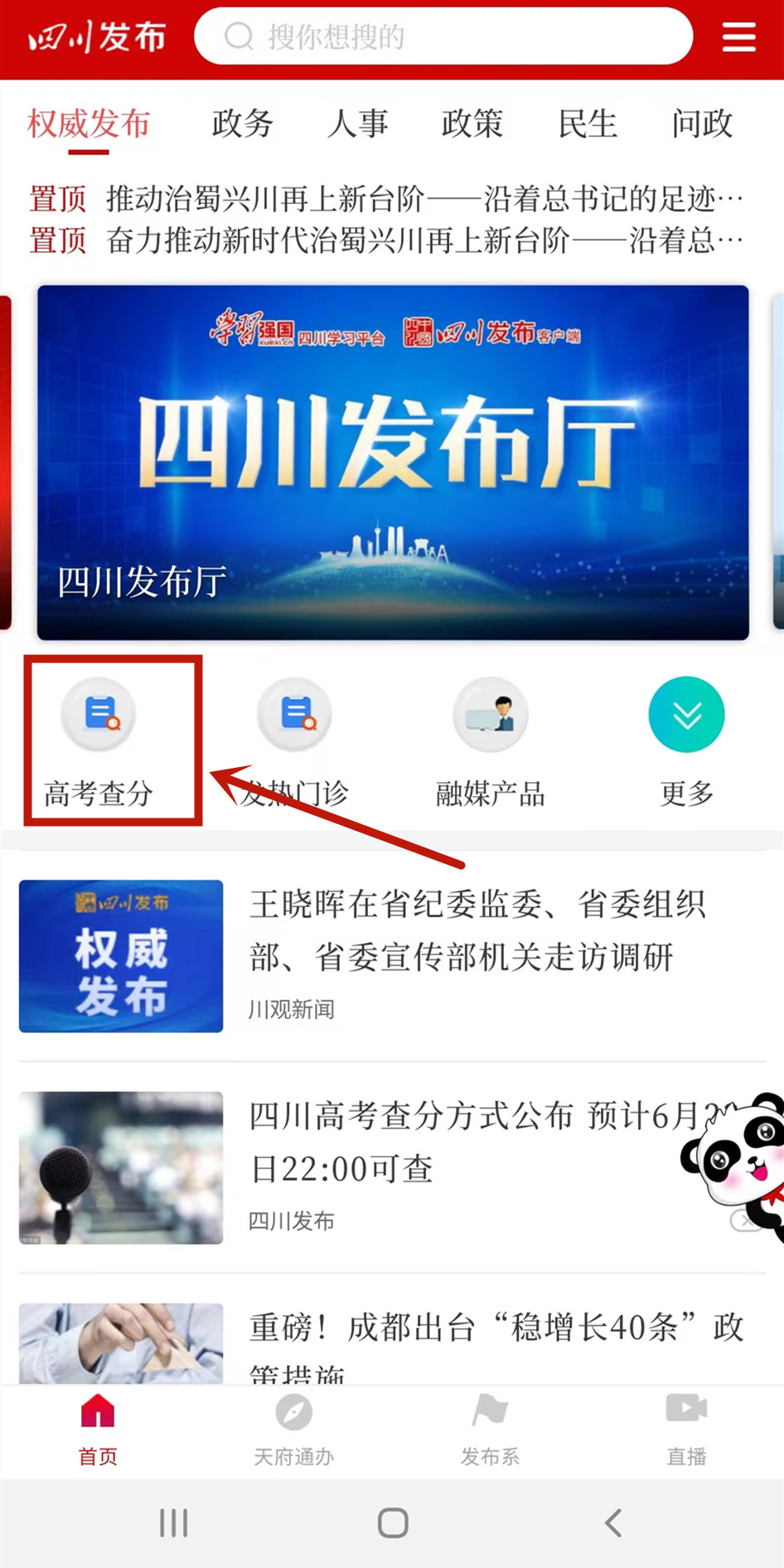Tap the system back button

(612, 1522)
